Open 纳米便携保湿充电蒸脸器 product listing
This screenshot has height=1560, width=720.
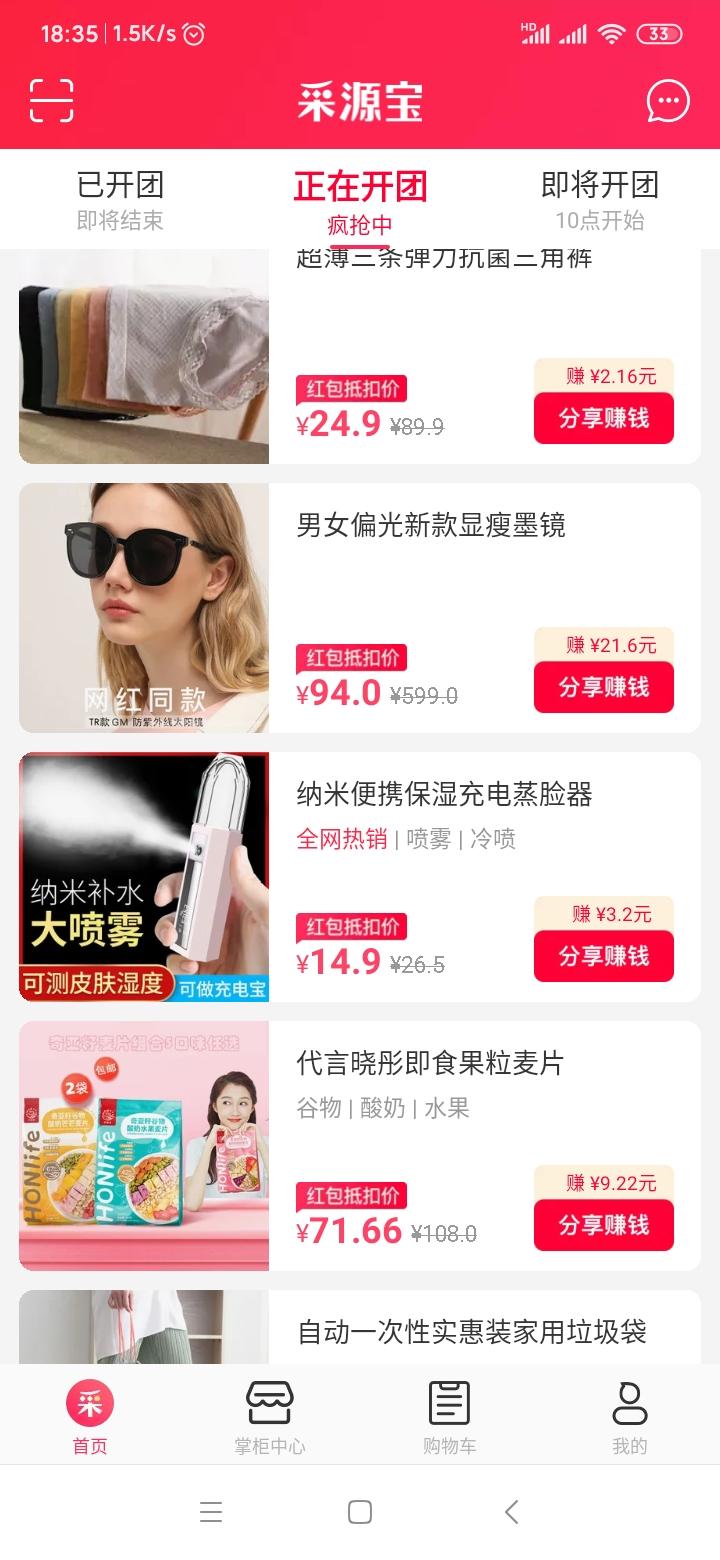point(447,794)
